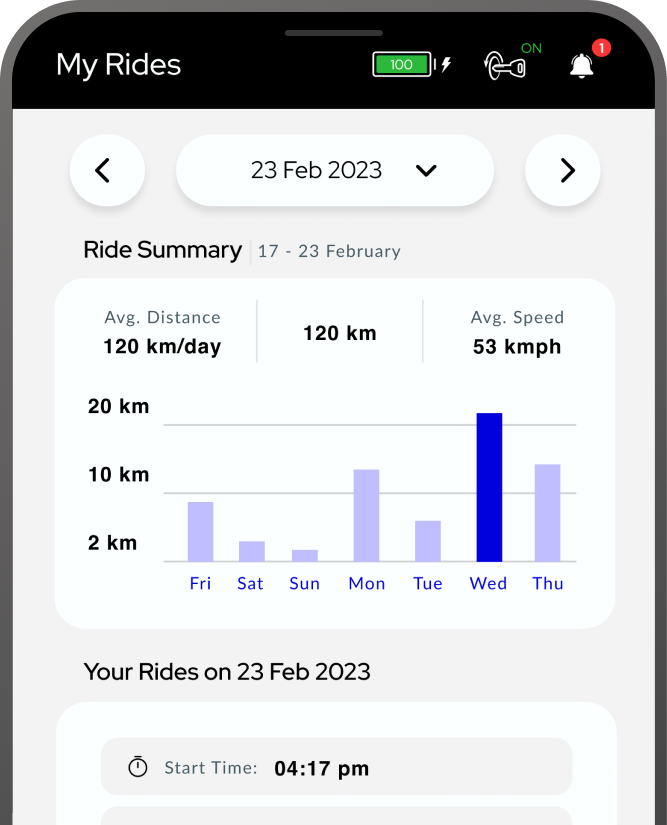Open the notifications bell
This screenshot has height=825, width=667.
click(x=582, y=66)
